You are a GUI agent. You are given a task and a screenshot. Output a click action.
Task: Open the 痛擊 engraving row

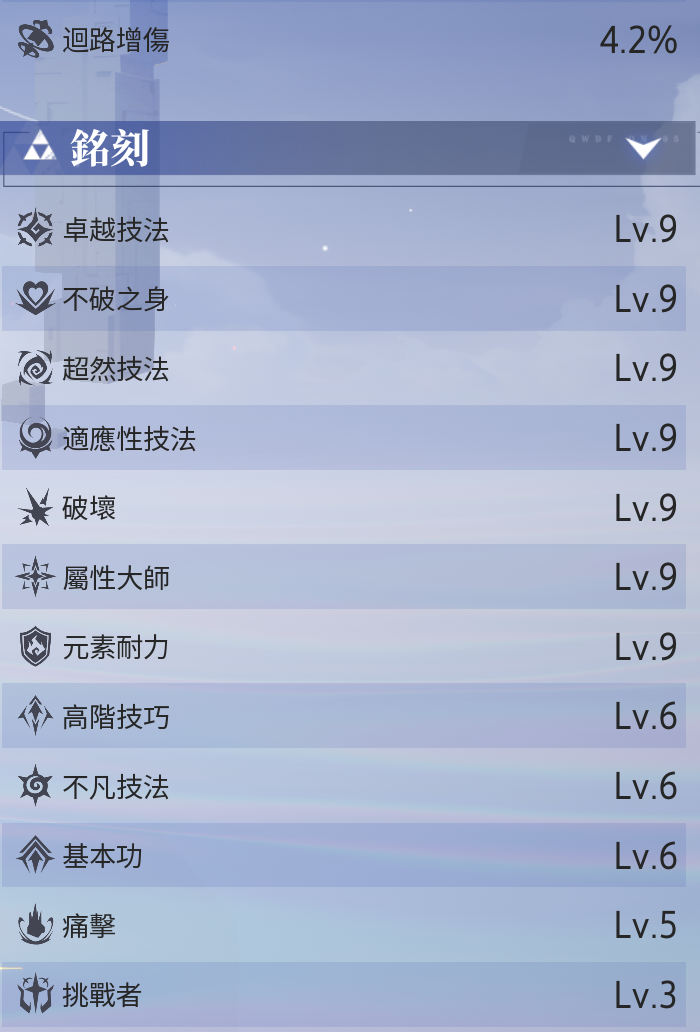(343, 925)
